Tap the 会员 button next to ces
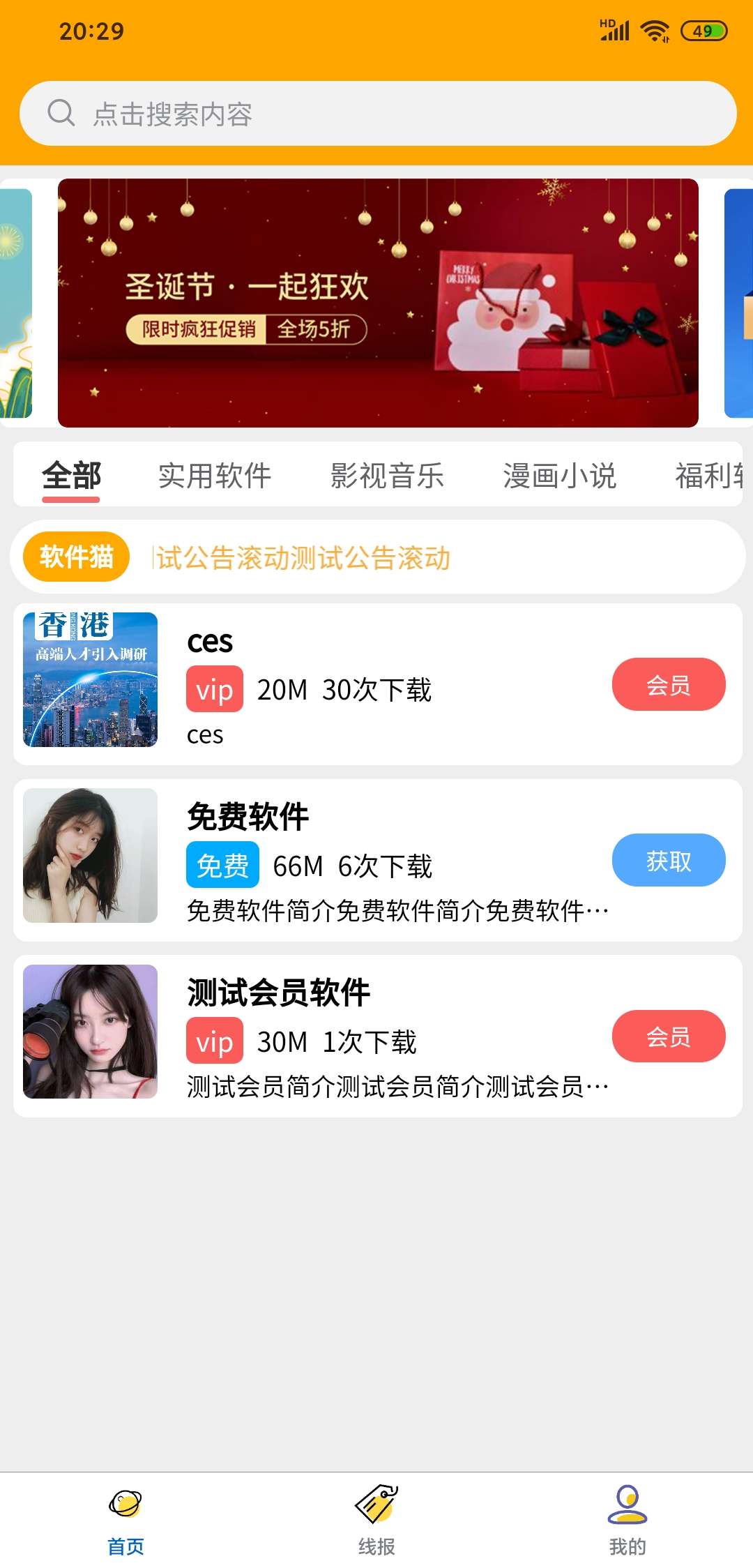The height and width of the screenshot is (1568, 753). point(668,684)
